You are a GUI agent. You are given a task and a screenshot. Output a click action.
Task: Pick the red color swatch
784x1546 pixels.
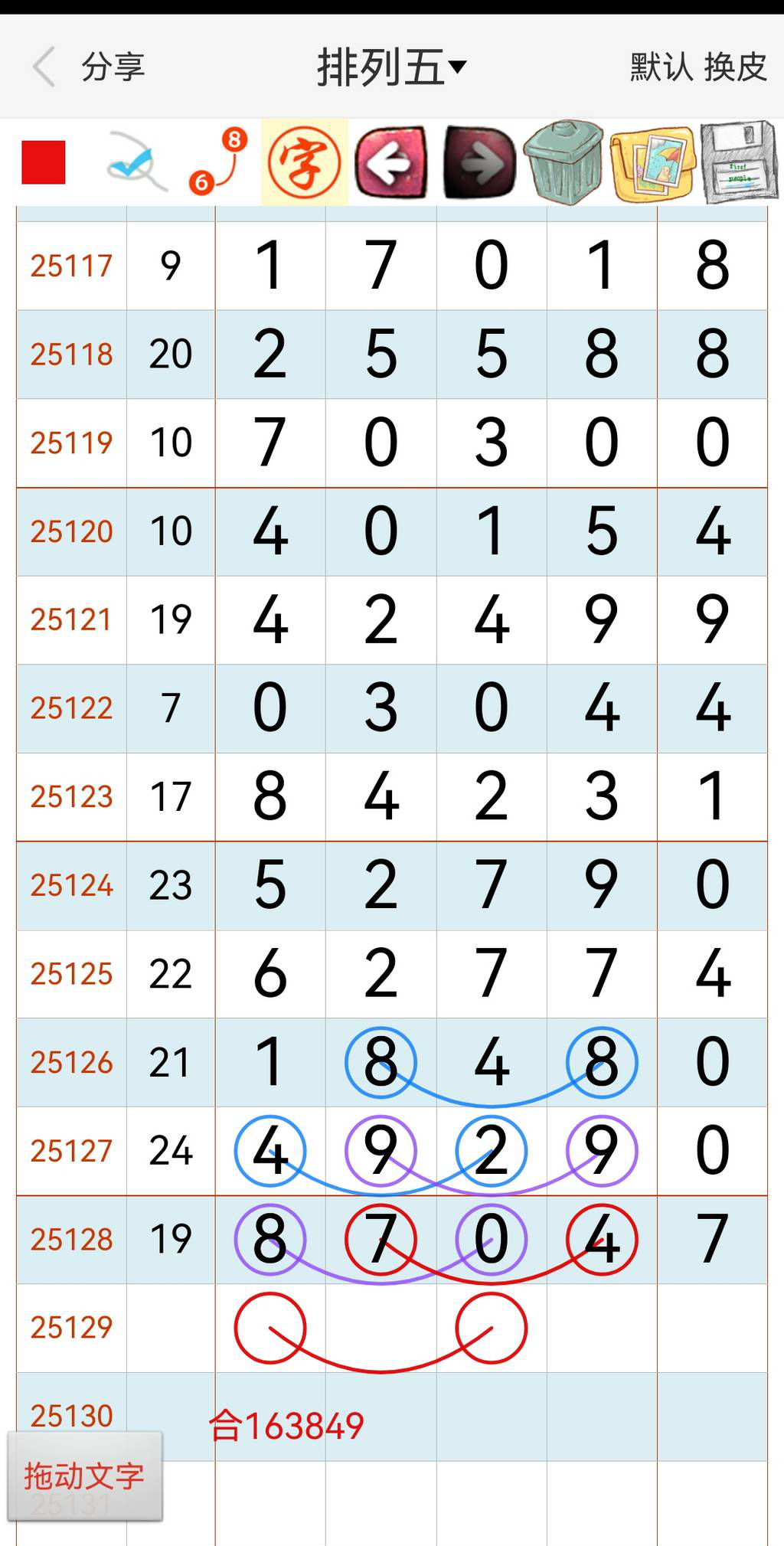tap(44, 162)
